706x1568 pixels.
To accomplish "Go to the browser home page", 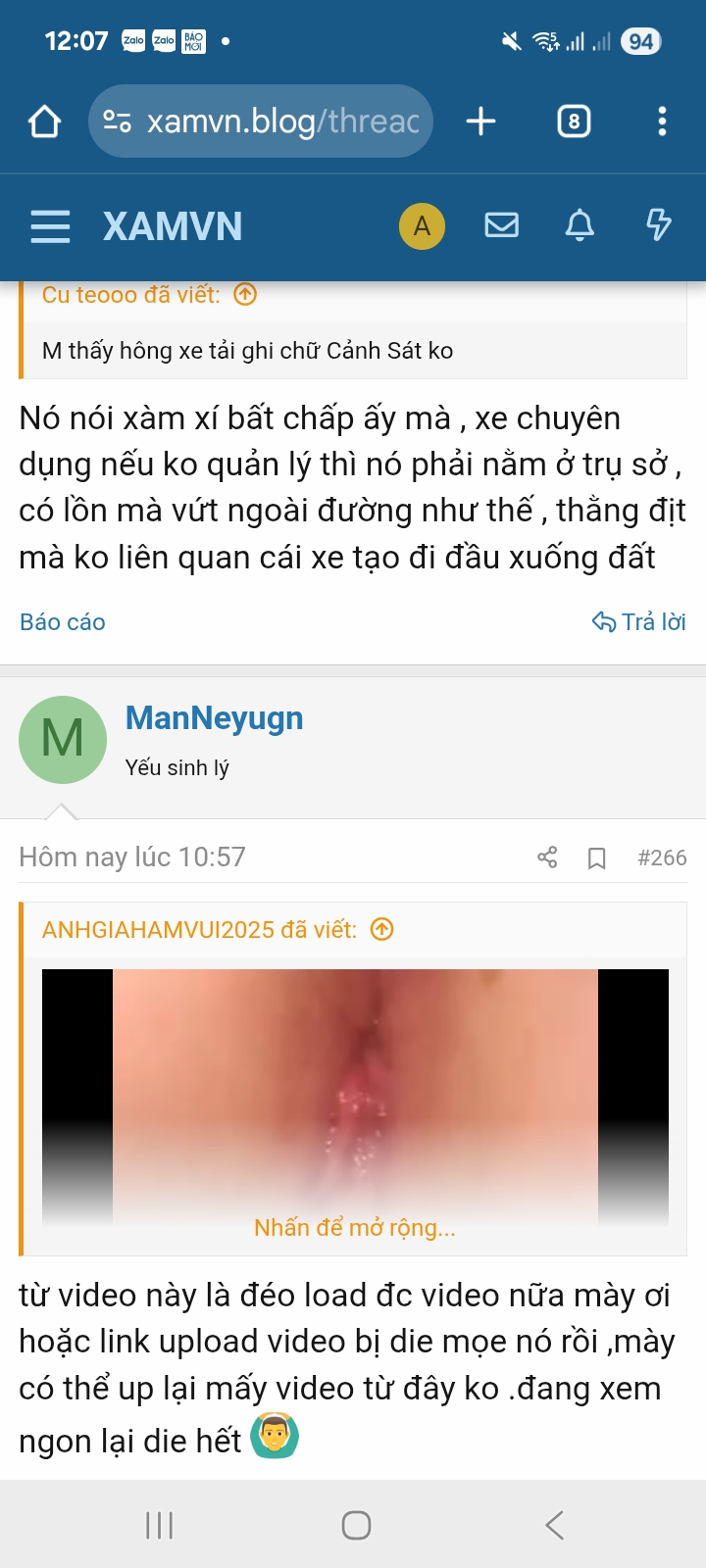I will pyautogui.click(x=45, y=122).
